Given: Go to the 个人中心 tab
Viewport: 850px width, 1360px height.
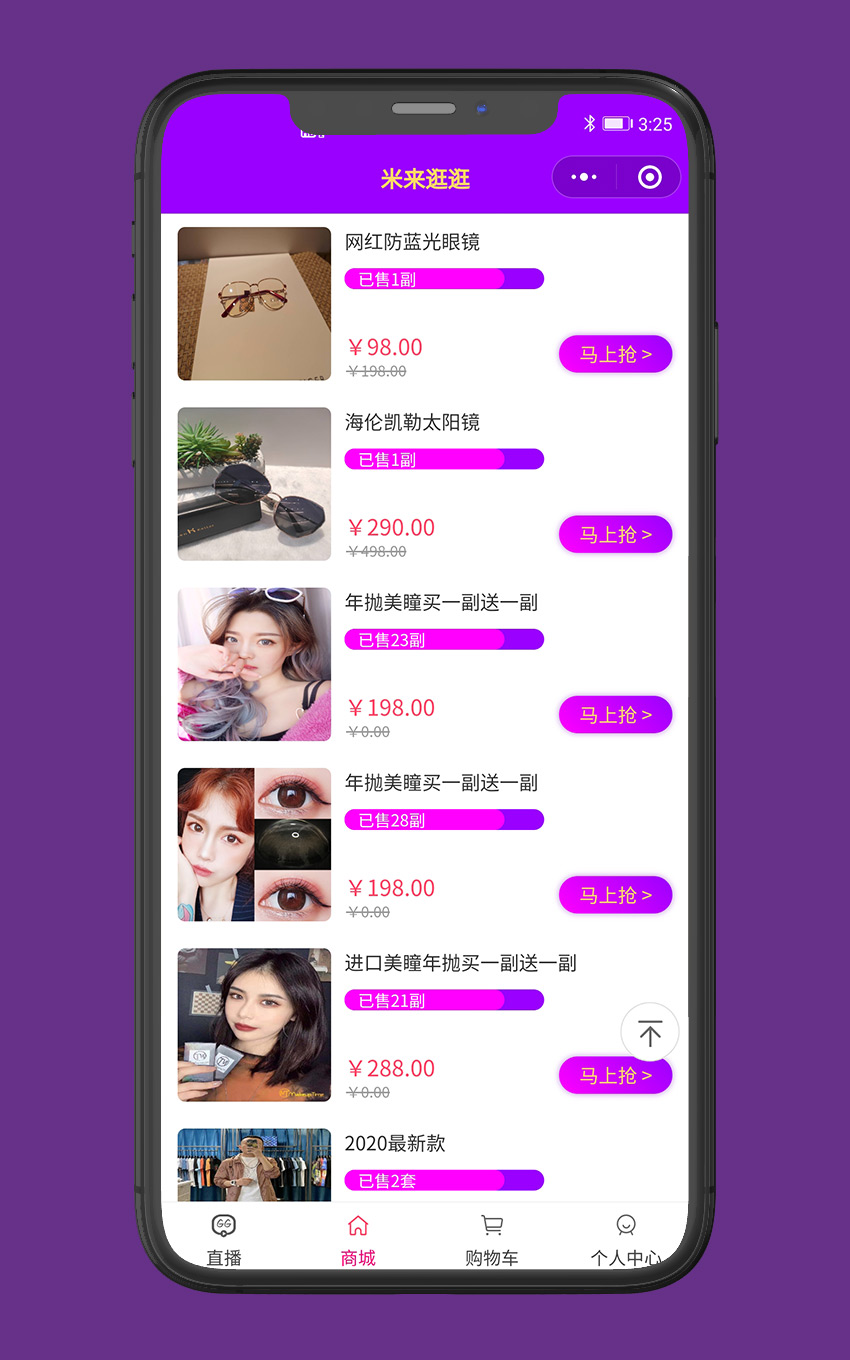Looking at the screenshot, I should (626, 1240).
